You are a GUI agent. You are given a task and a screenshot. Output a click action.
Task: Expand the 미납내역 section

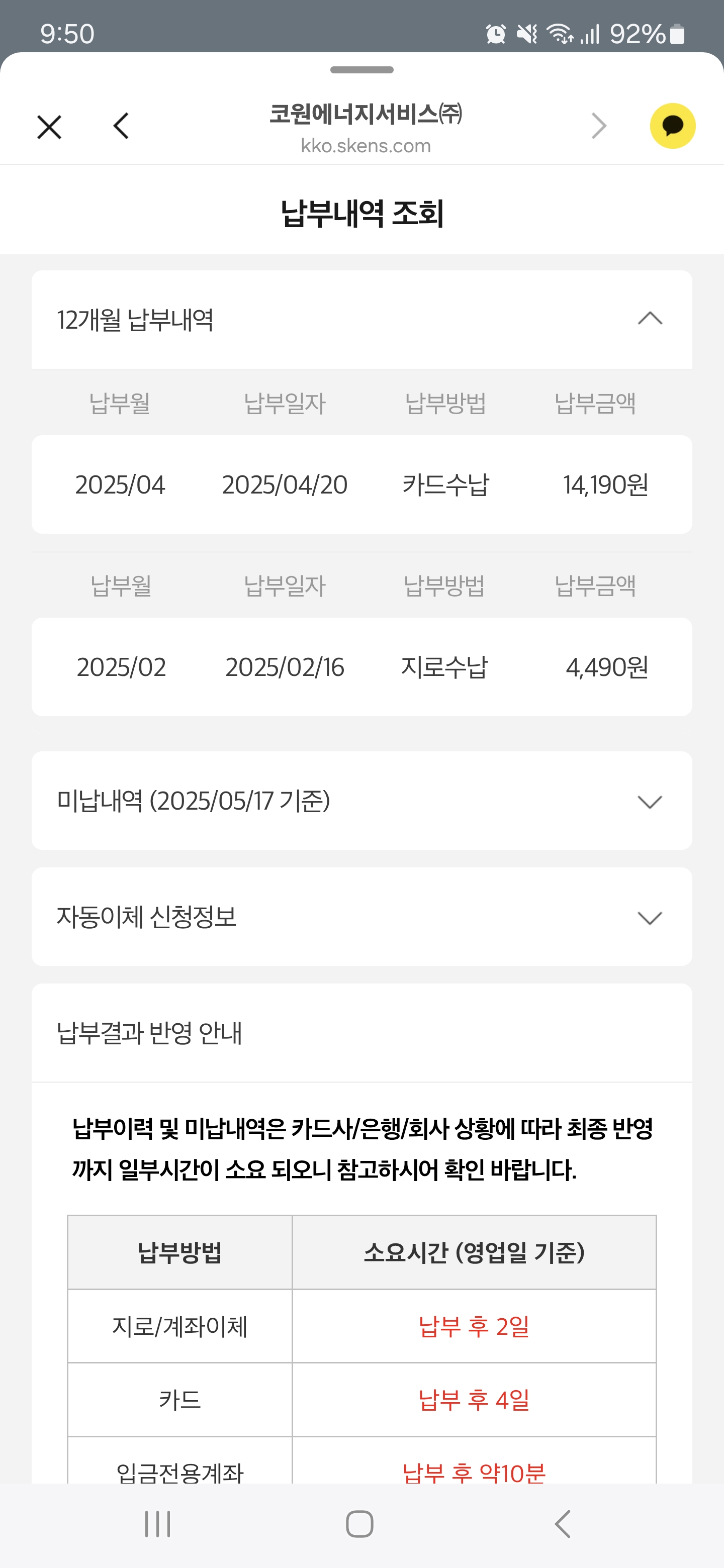click(x=649, y=801)
